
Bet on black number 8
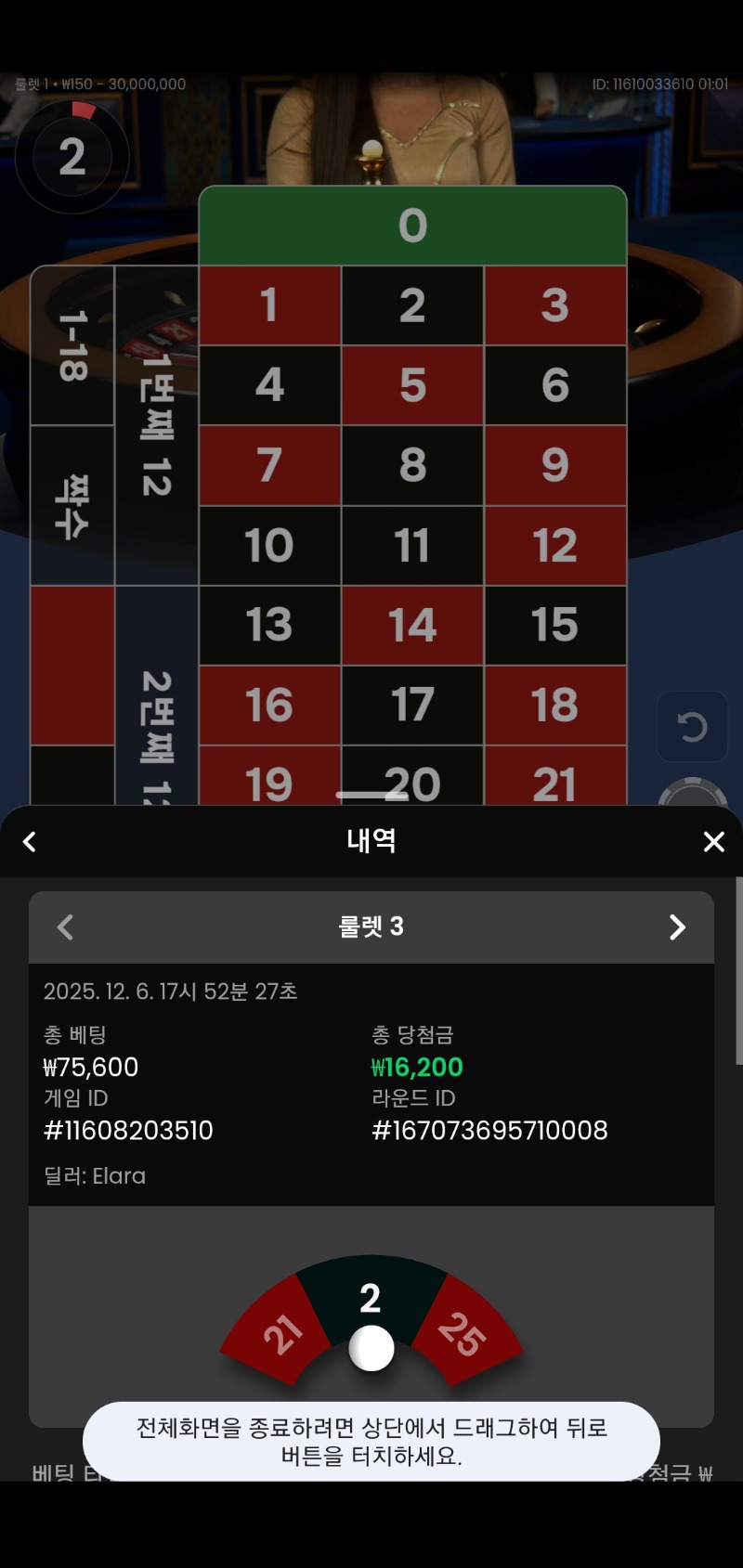point(412,465)
